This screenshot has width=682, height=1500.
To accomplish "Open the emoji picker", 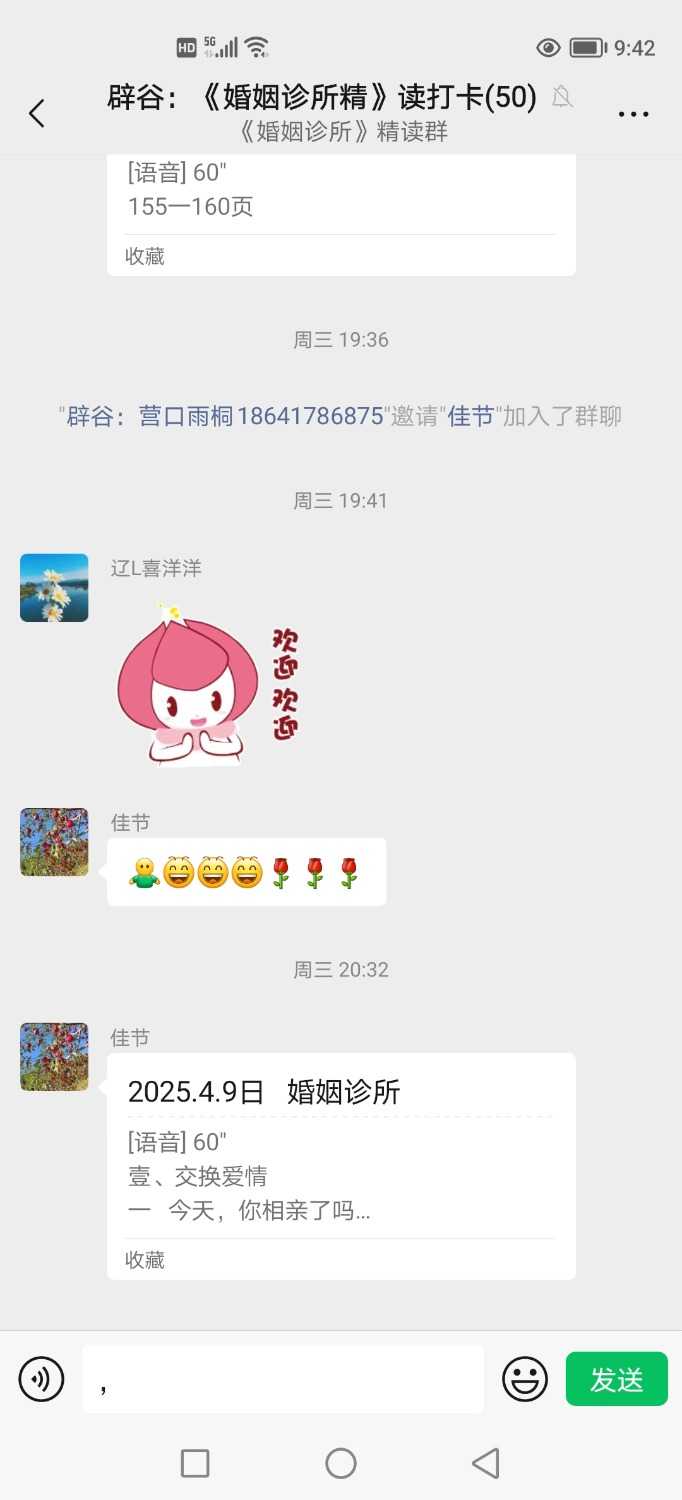I will [x=524, y=1380].
